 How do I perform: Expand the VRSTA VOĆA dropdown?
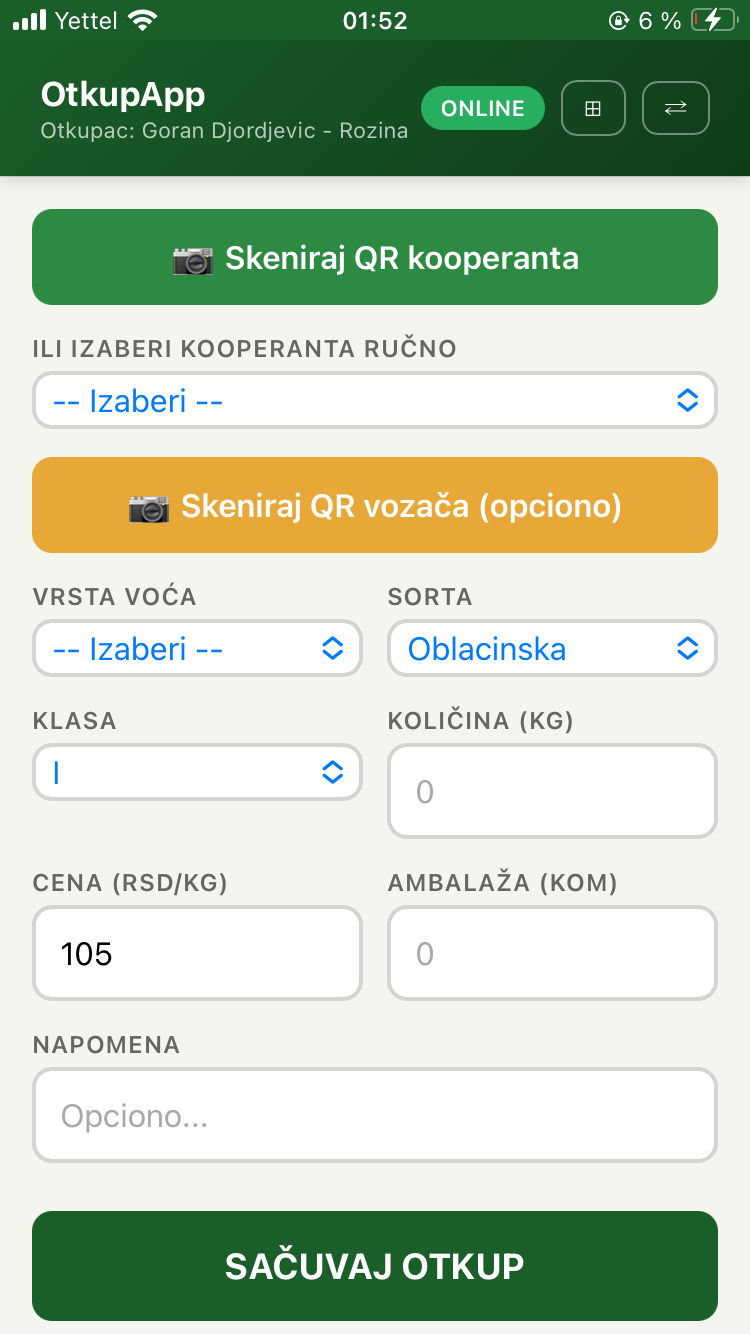[x=197, y=648]
